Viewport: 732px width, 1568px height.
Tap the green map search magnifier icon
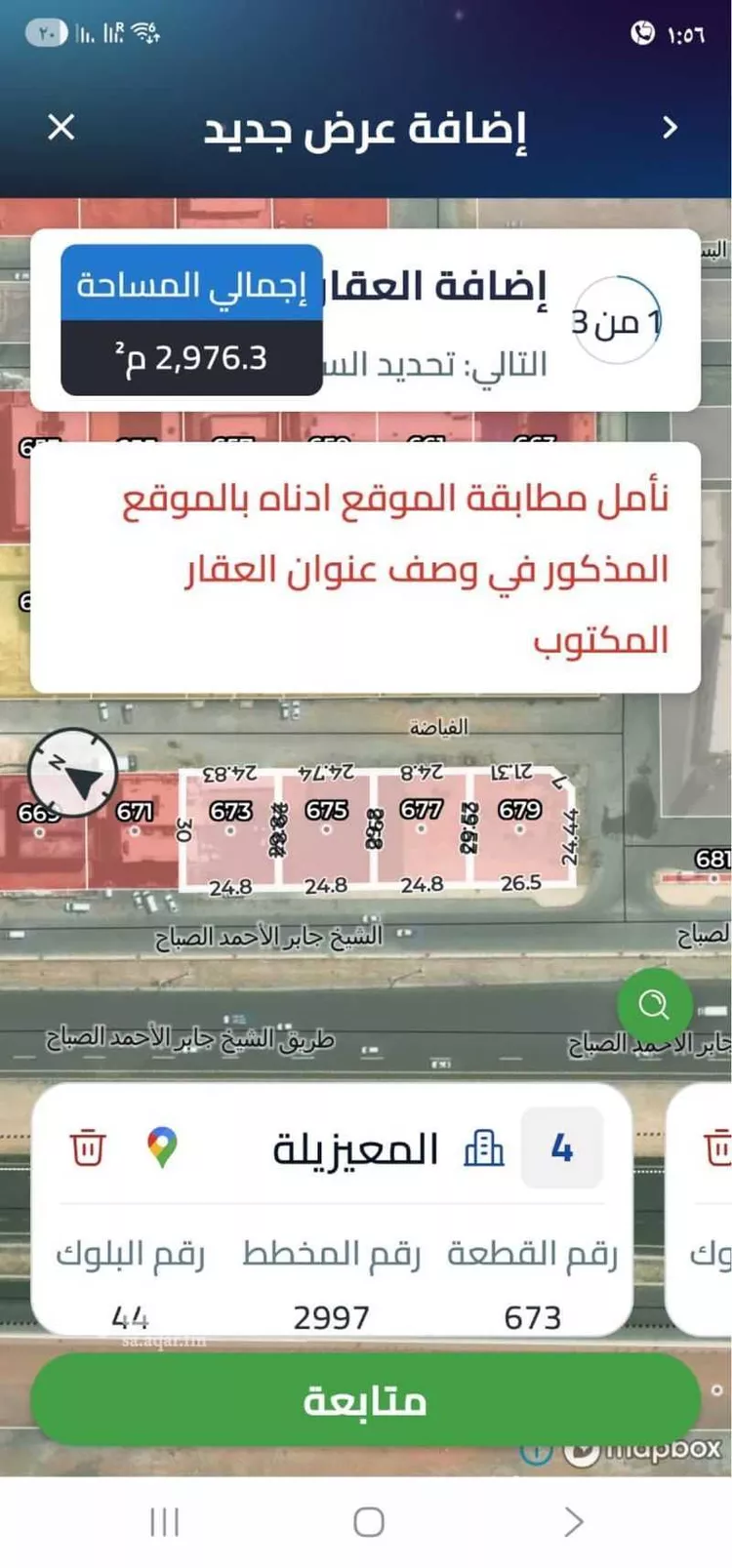pos(654,1005)
